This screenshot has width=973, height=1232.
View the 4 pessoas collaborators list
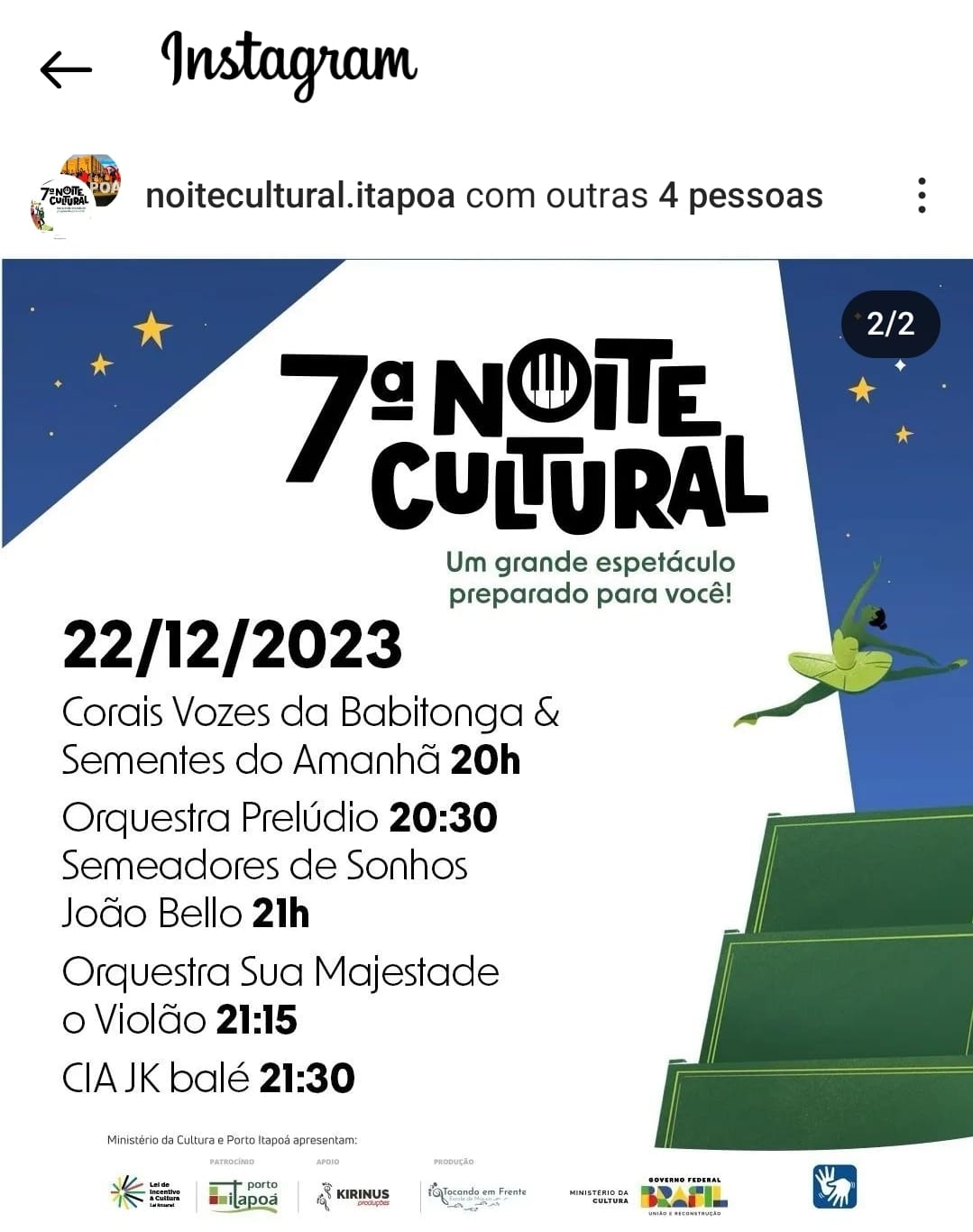pyautogui.click(x=740, y=196)
